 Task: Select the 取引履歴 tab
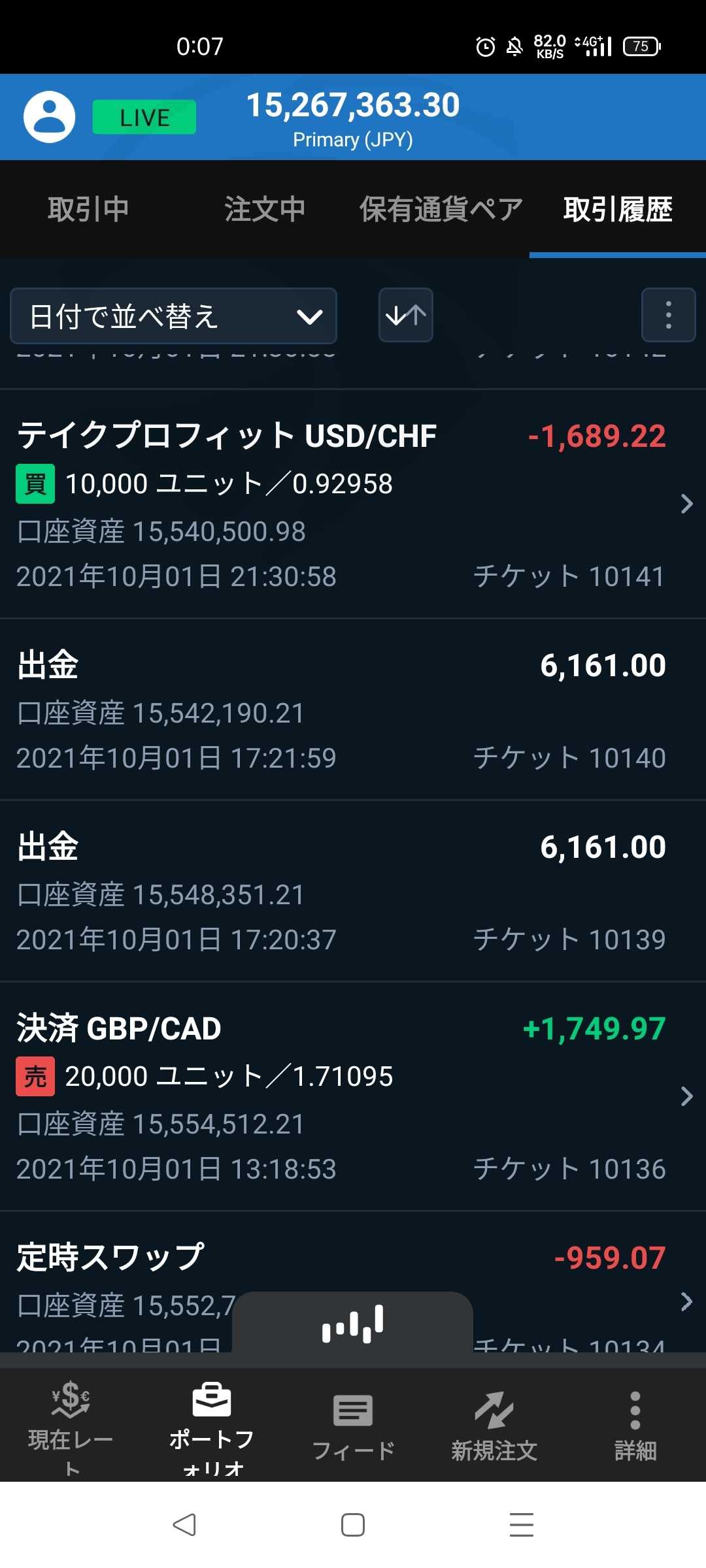click(x=618, y=209)
